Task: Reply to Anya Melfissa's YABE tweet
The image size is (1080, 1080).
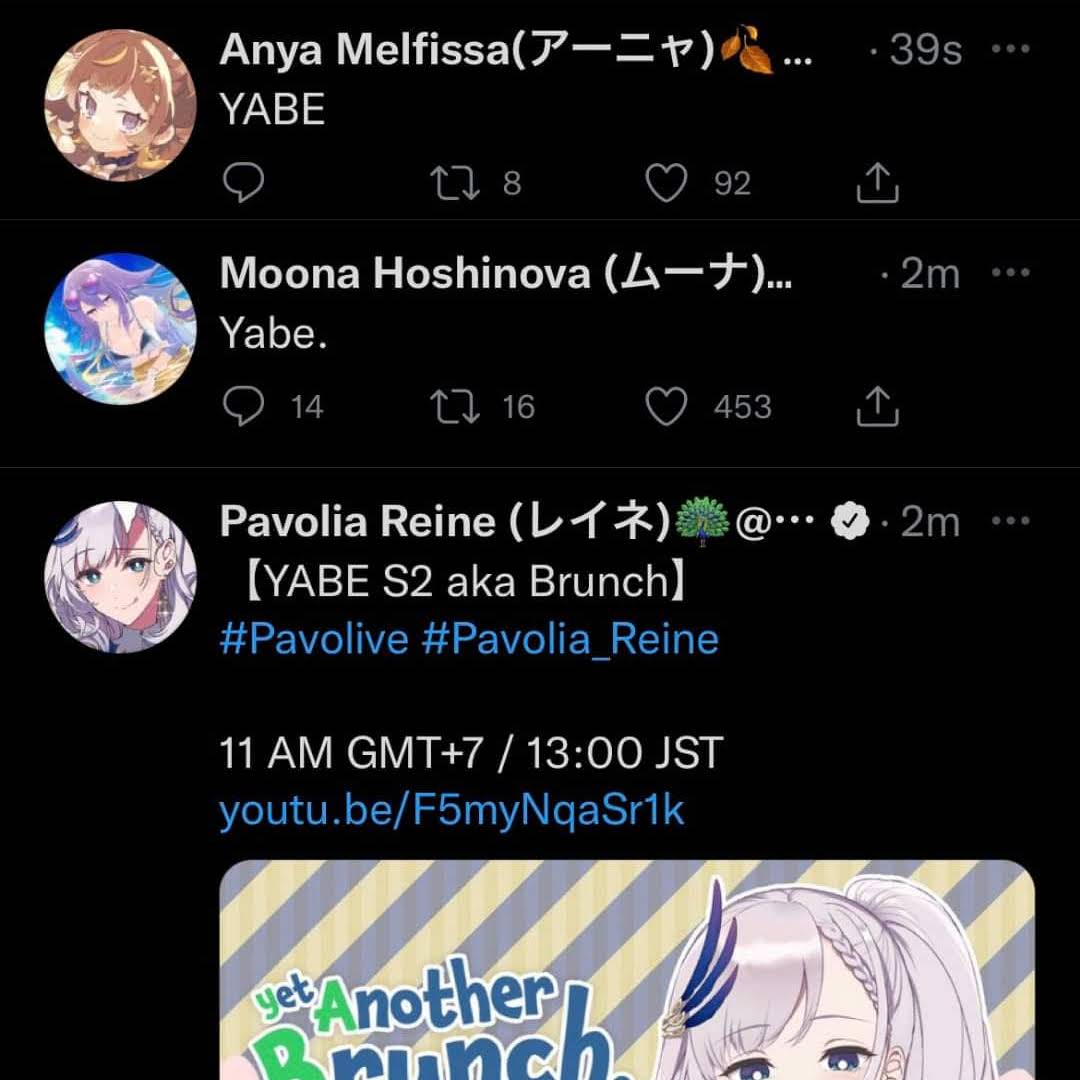Action: point(242,183)
